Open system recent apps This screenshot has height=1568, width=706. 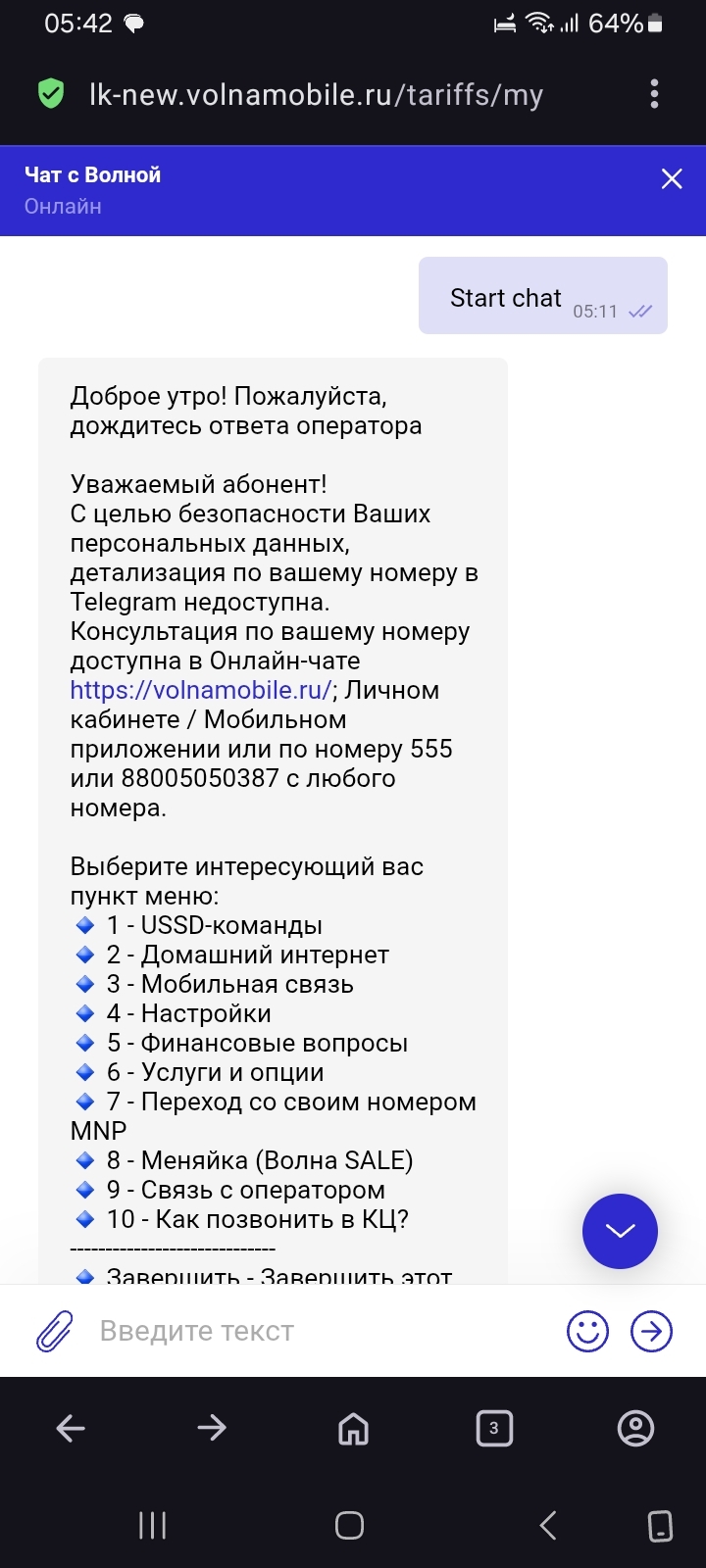click(x=152, y=1525)
